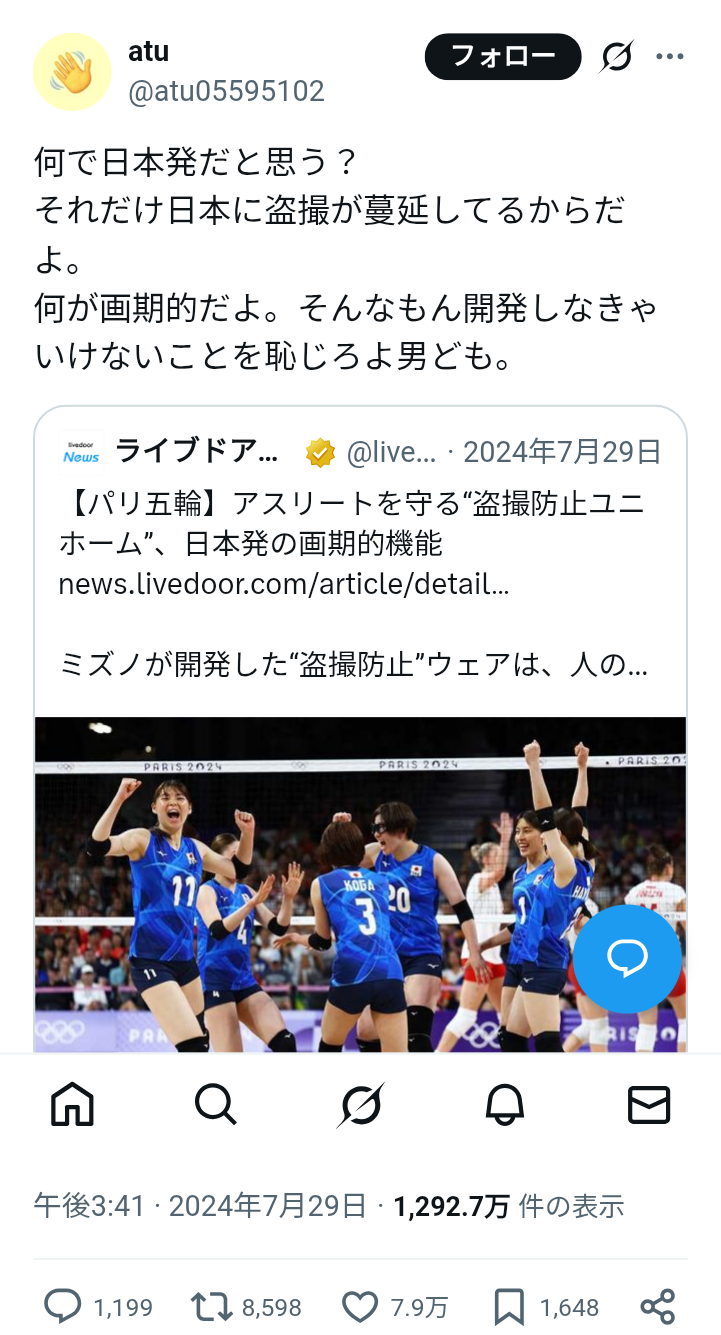The height and width of the screenshot is (1335, 721).
Task: Tap the blue floating reply button
Action: click(627, 959)
